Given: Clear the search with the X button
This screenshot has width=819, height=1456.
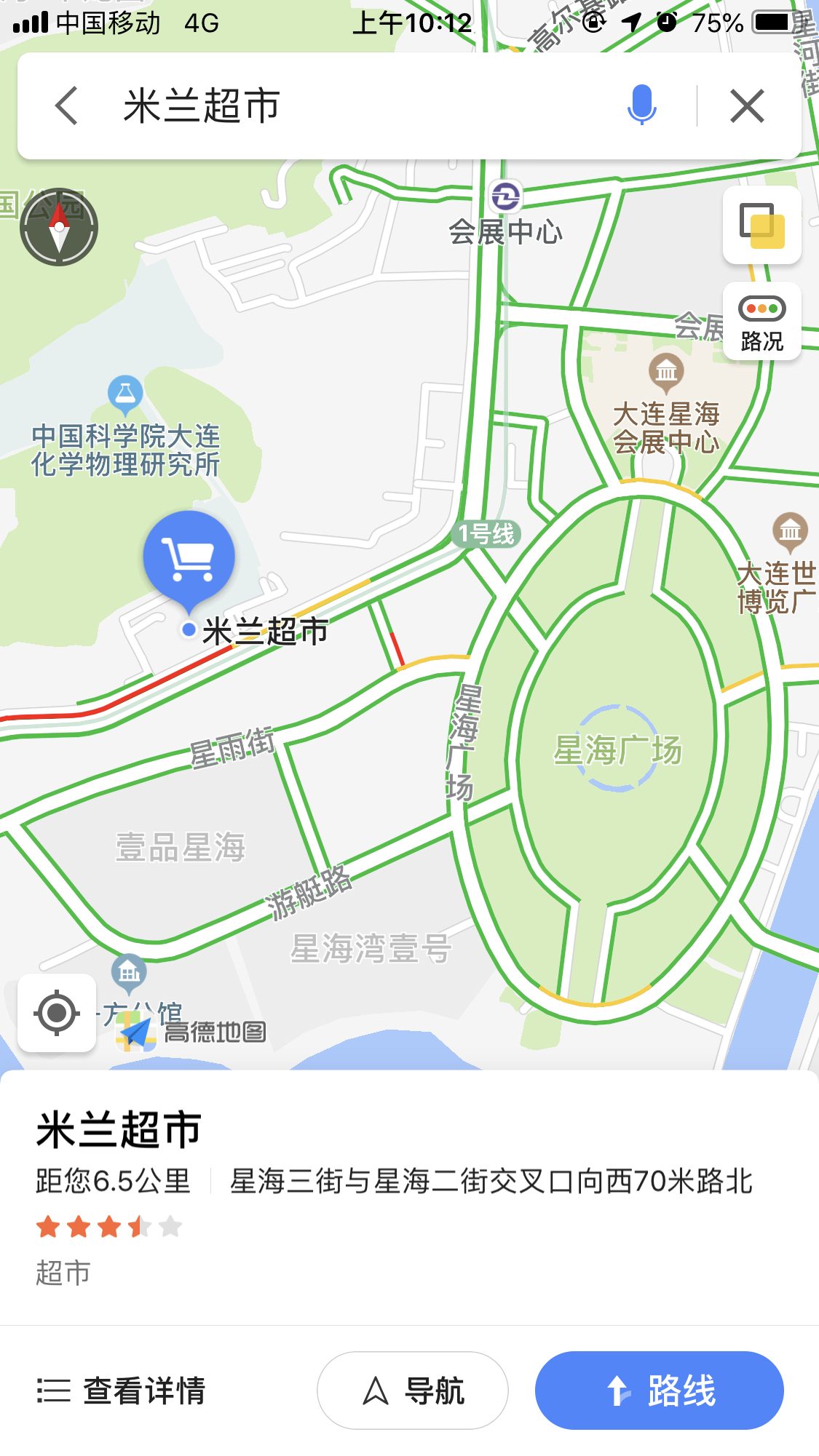Looking at the screenshot, I should [747, 106].
